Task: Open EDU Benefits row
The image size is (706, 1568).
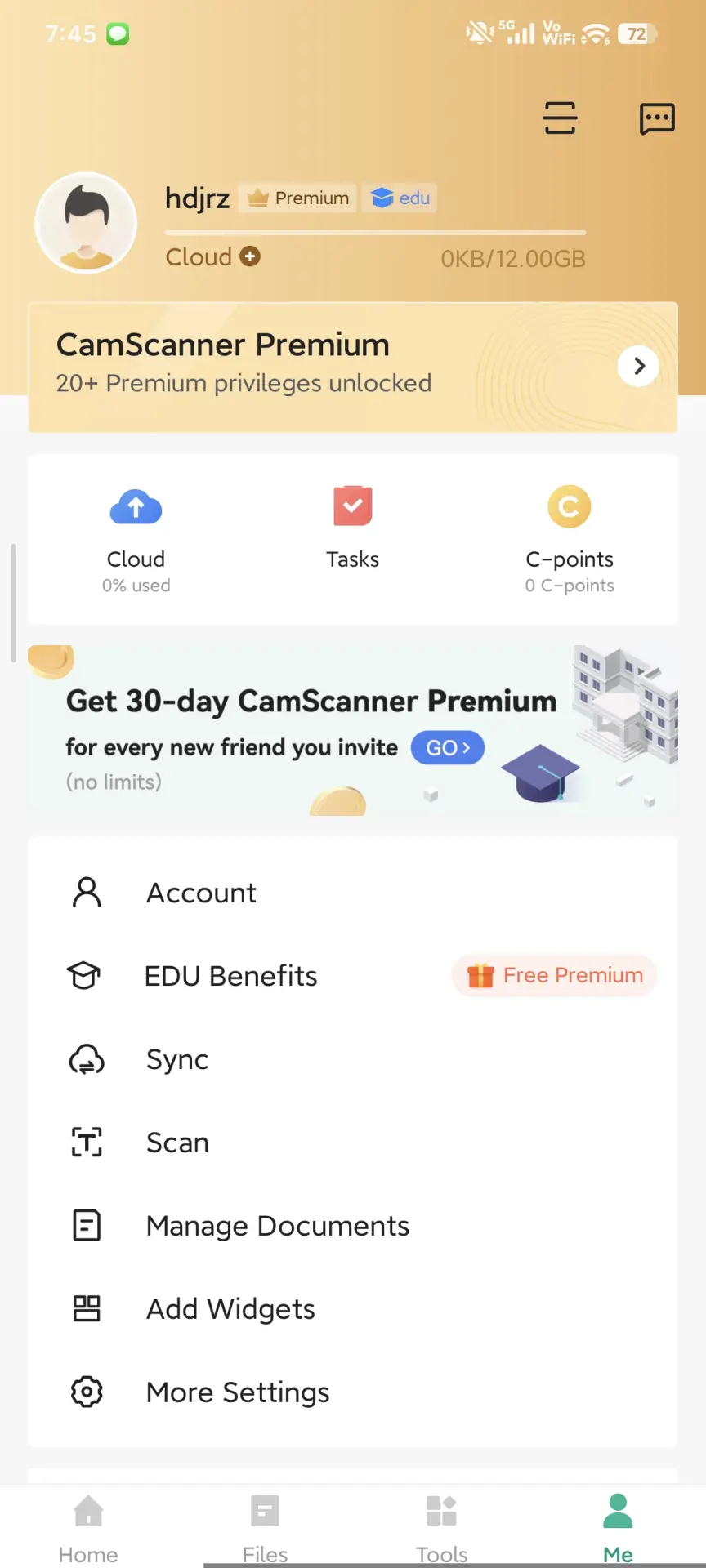Action: pos(353,976)
